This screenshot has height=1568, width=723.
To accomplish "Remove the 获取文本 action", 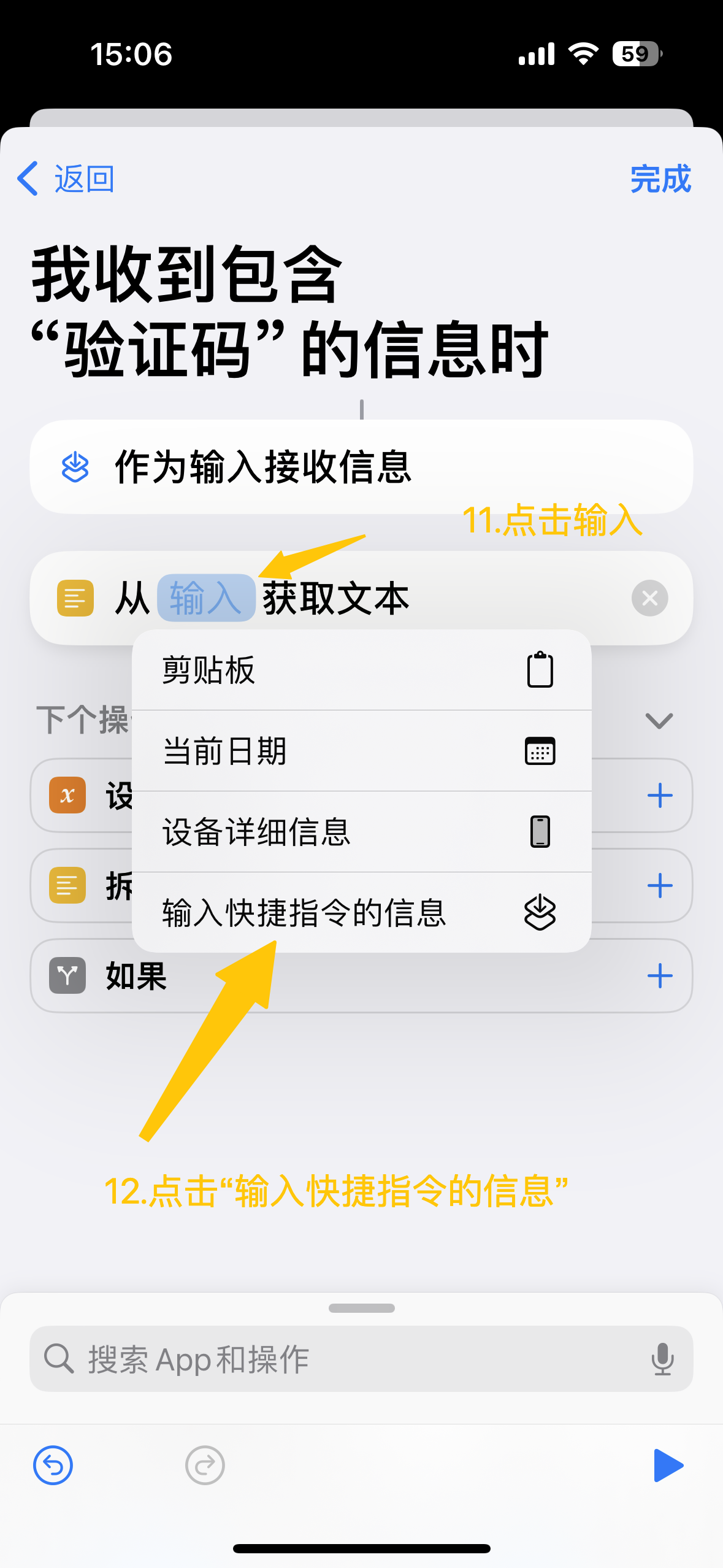I will coord(649,598).
